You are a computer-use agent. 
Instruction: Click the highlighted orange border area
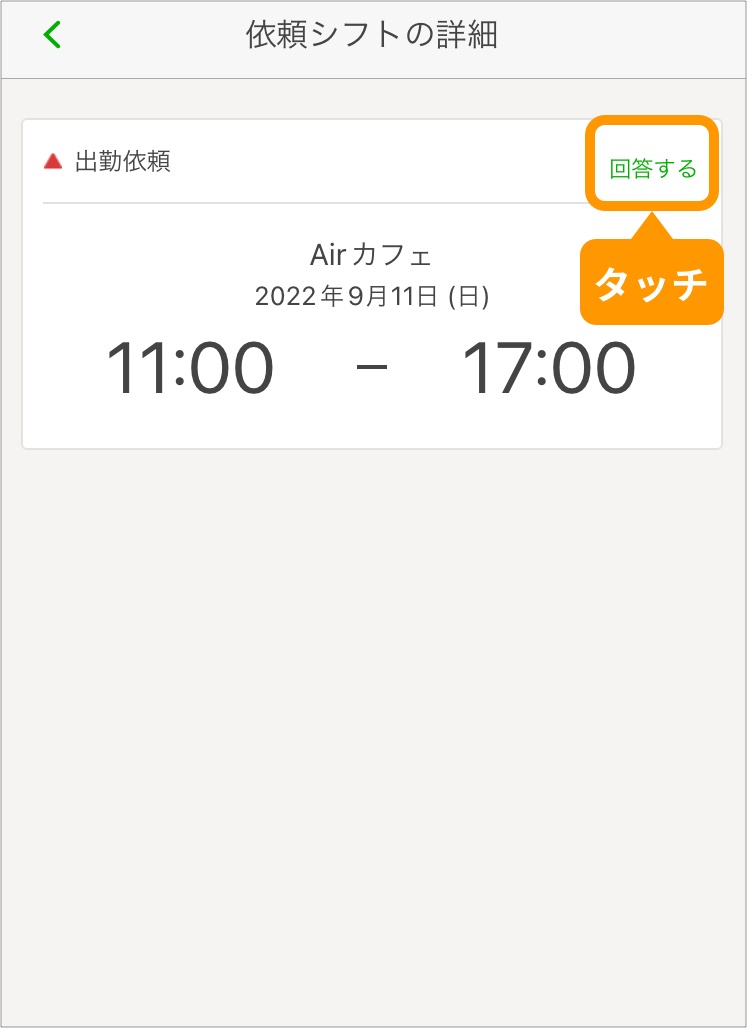652,165
